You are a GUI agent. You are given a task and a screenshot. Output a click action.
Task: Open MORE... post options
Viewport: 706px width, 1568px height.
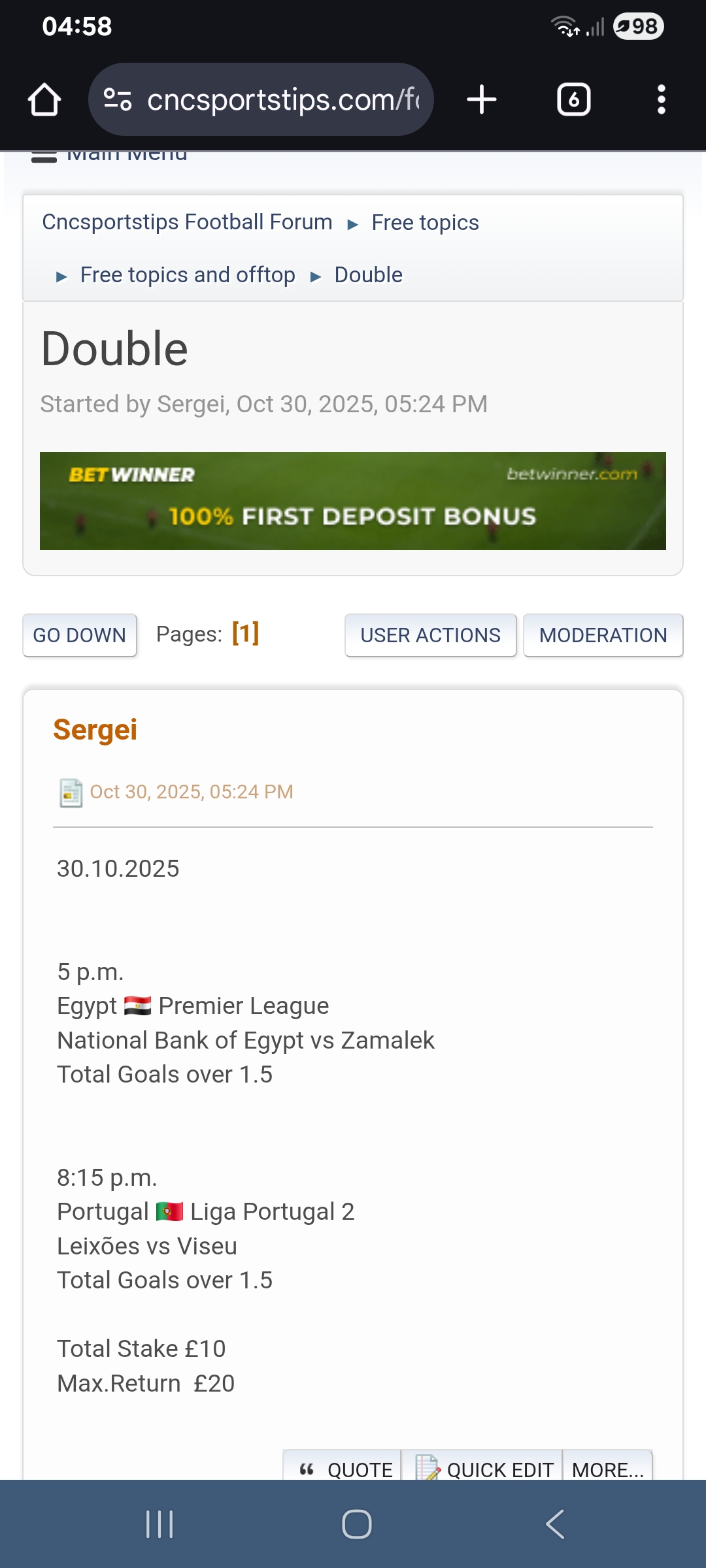607,1469
